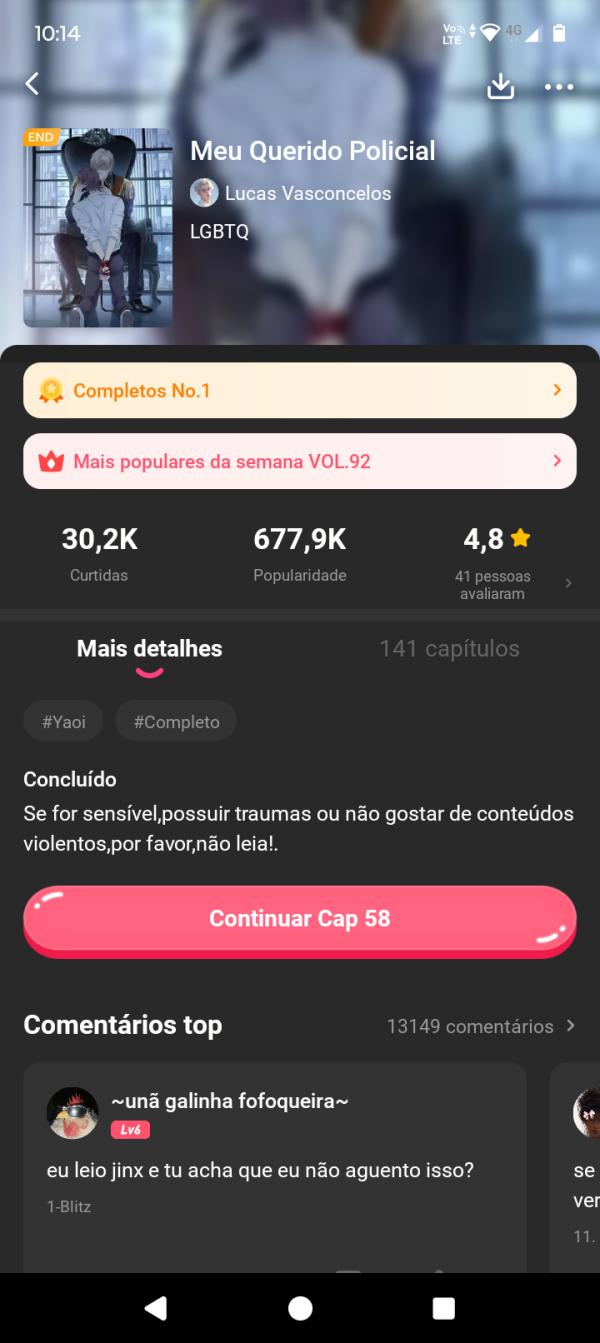600x1343 pixels.
Task: Open author Lucas Vasconcelos profile
Action: pyautogui.click(x=290, y=193)
